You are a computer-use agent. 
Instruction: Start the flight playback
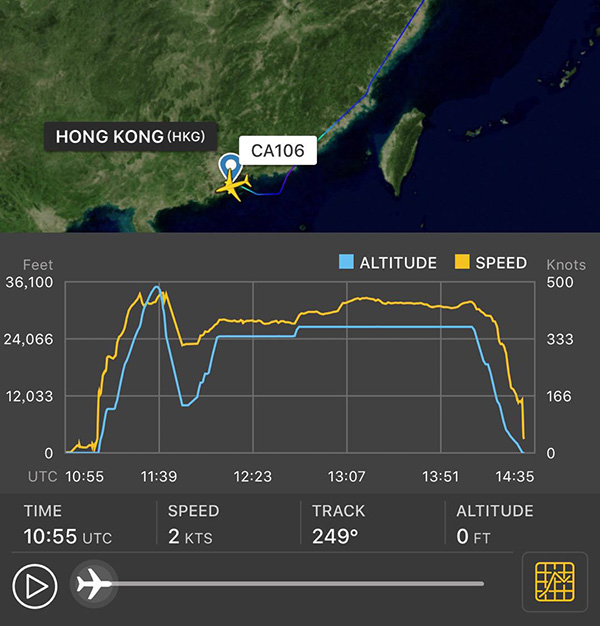(x=35, y=585)
